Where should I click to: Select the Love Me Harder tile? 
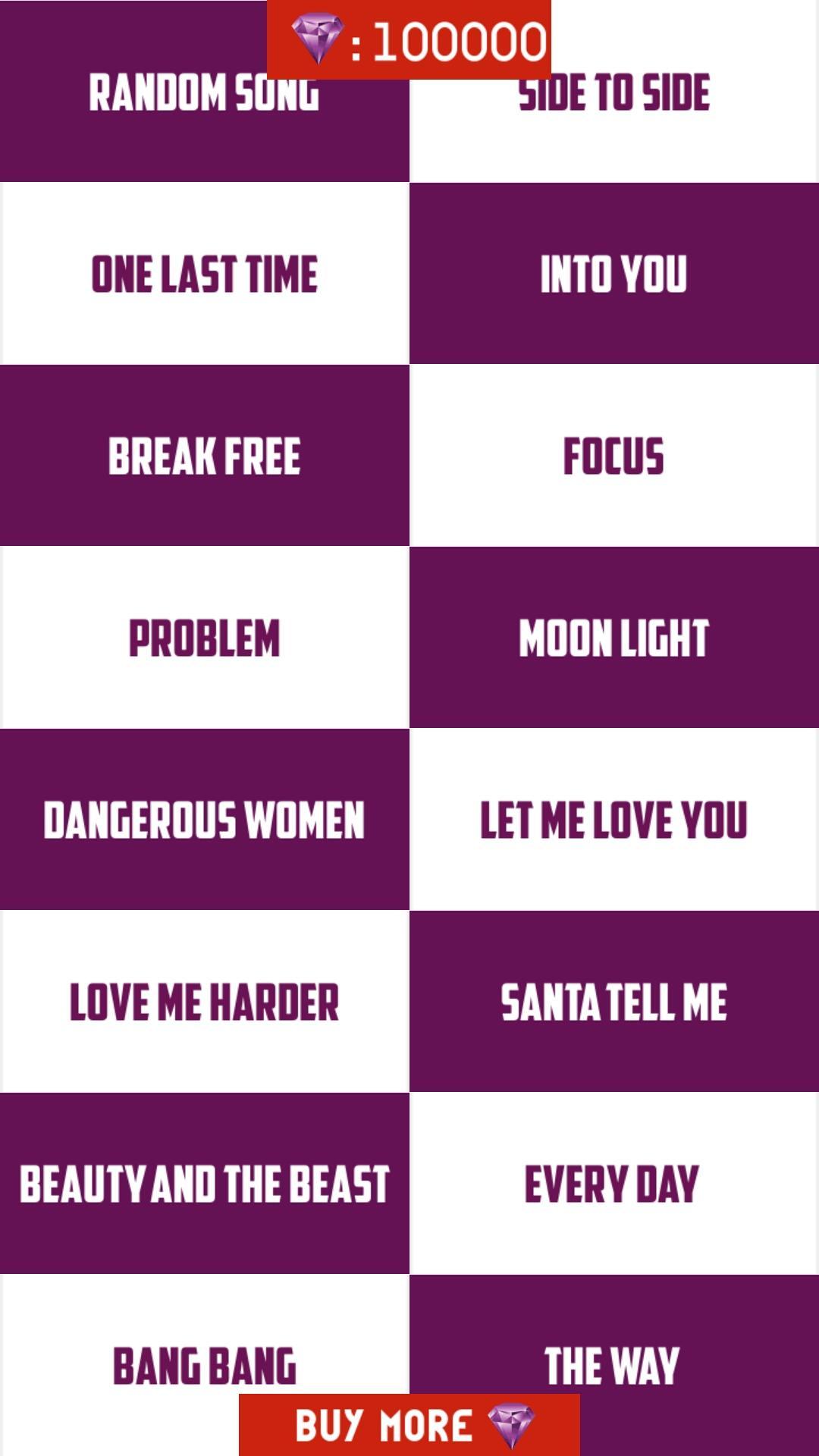[205, 1001]
